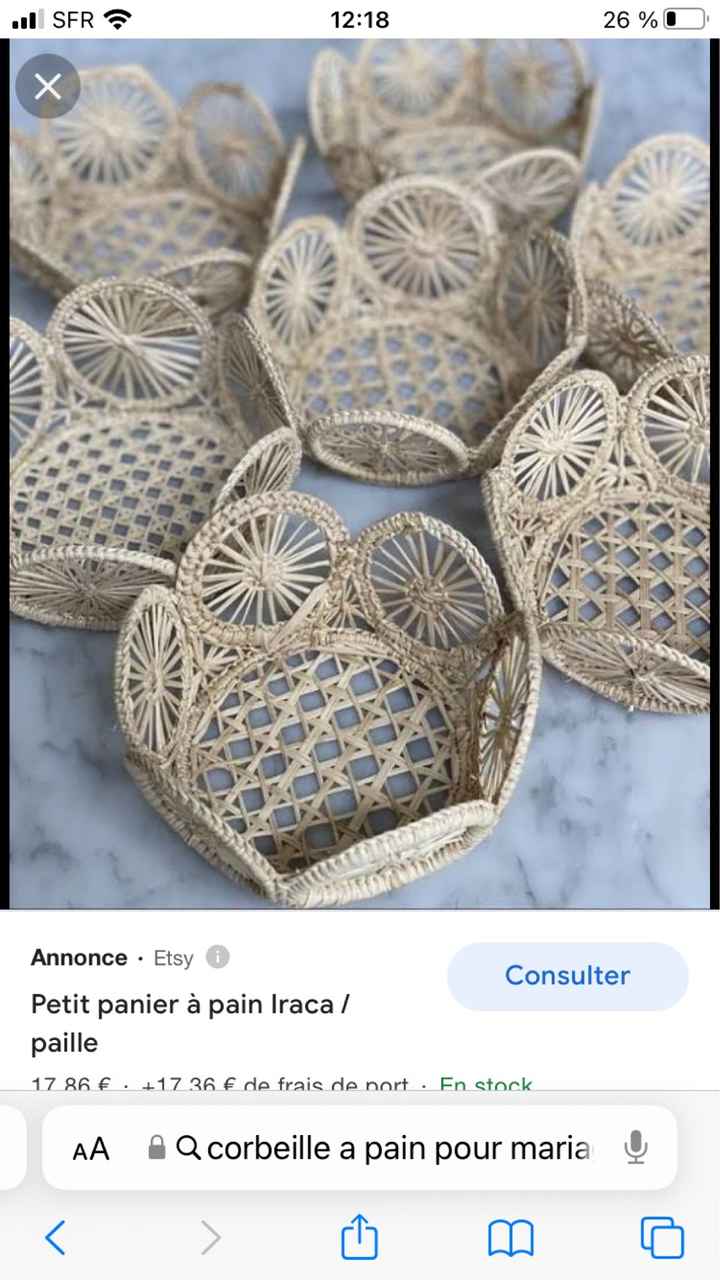Open the ad info icon beside Etsy

coord(217,957)
